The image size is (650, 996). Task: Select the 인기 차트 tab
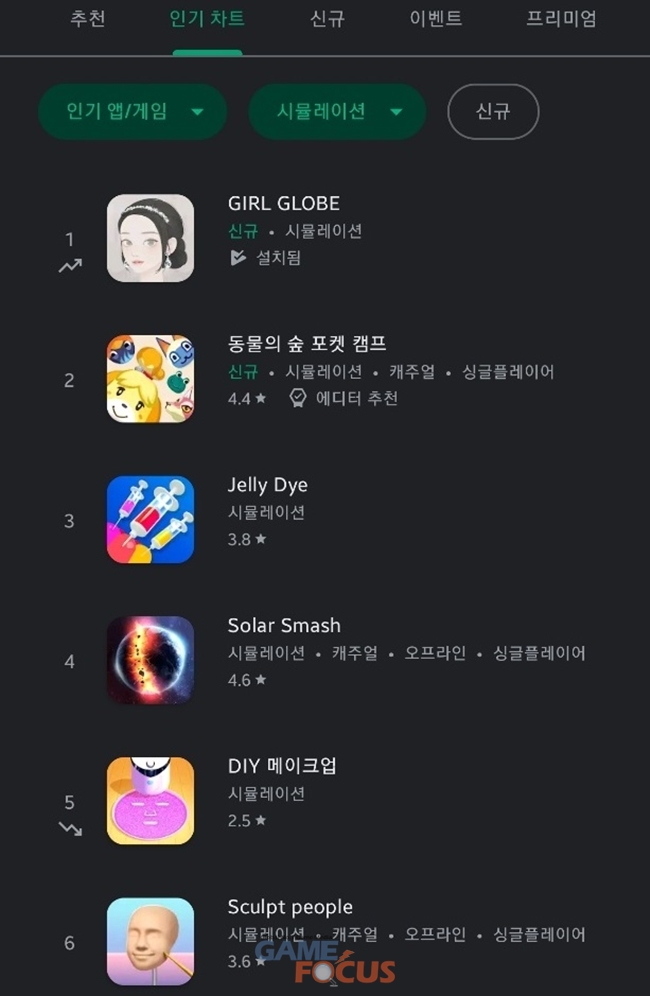tap(207, 19)
